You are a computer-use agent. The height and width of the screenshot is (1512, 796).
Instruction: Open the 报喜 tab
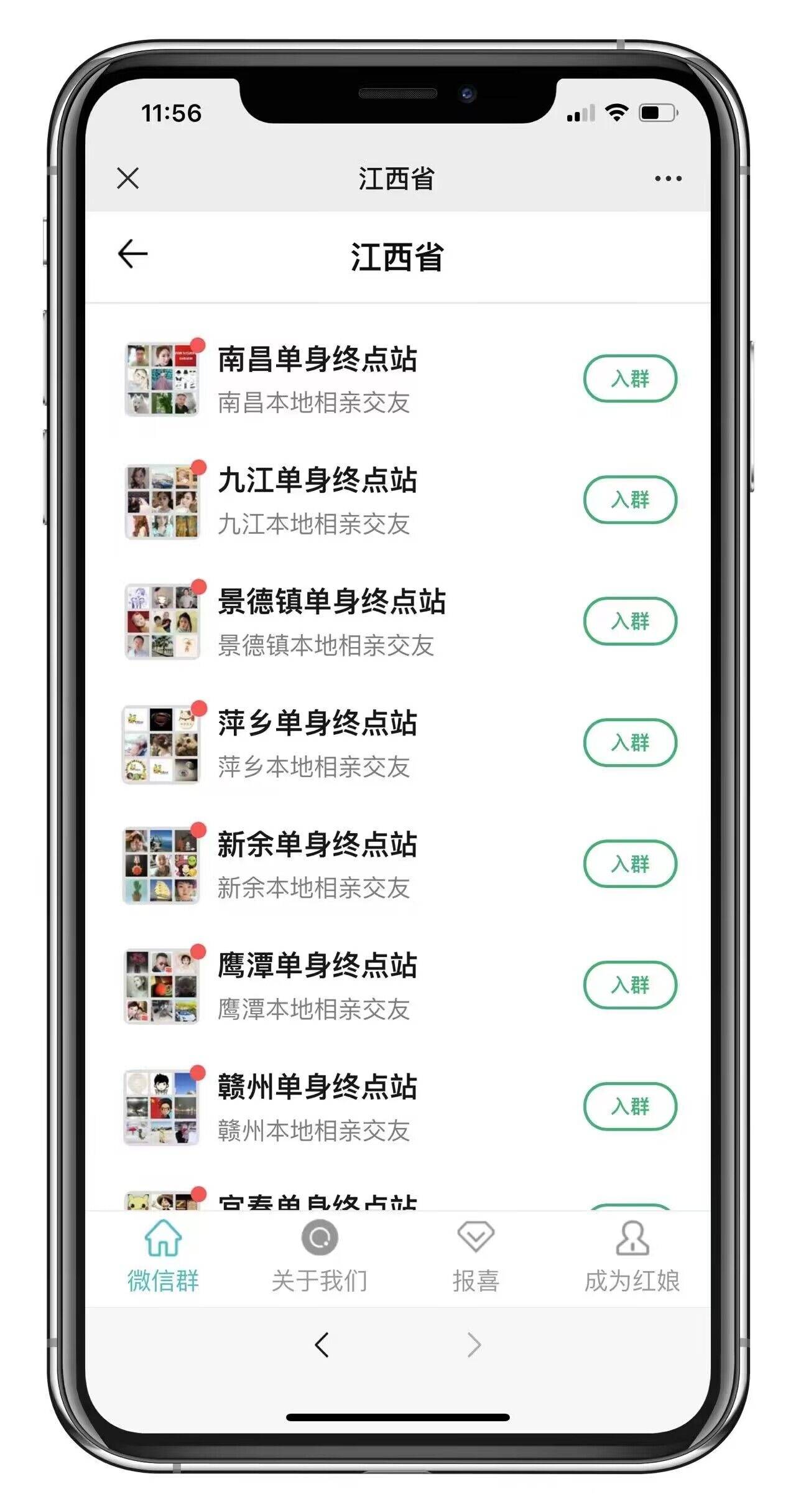coord(476,1256)
